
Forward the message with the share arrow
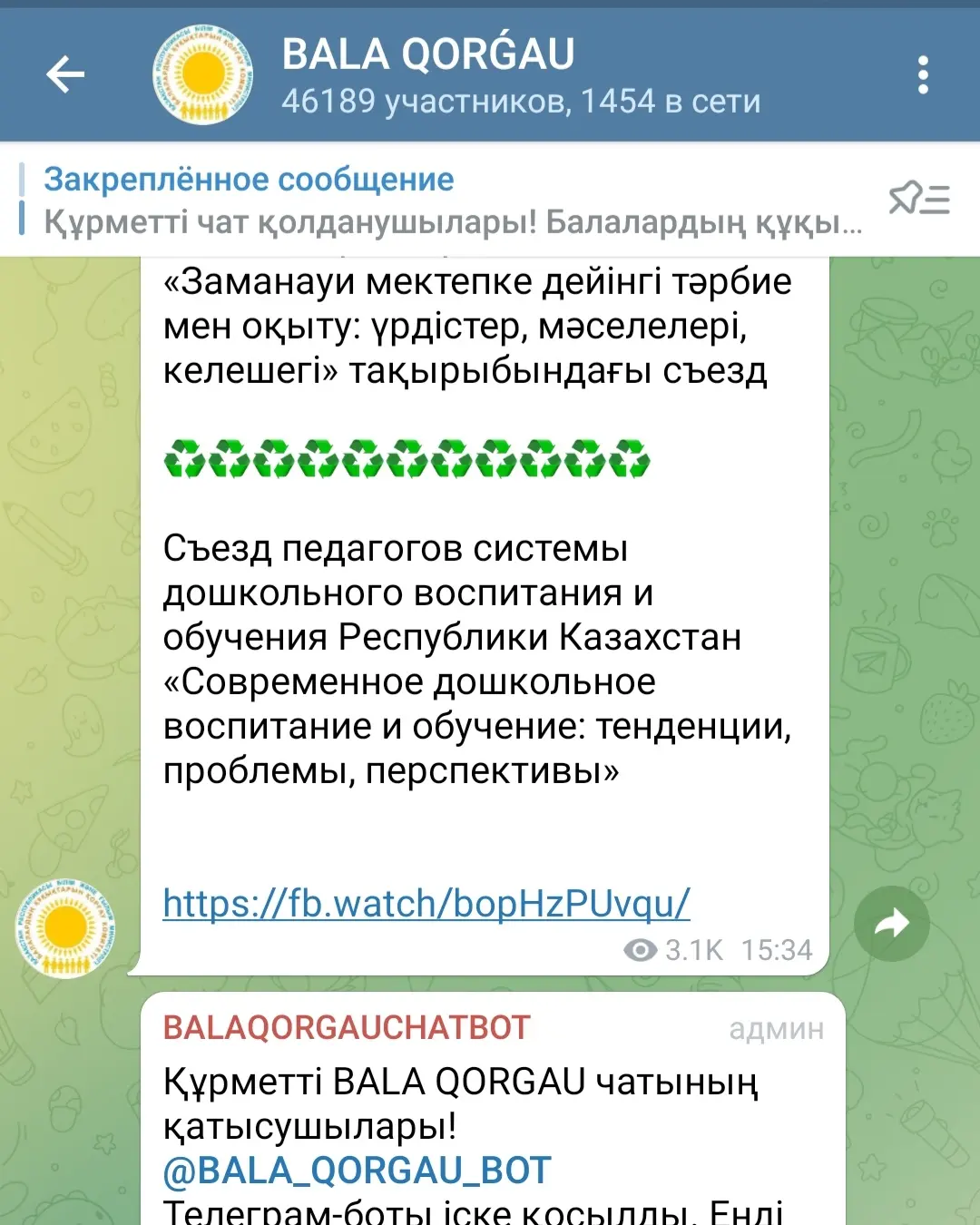[x=892, y=924]
